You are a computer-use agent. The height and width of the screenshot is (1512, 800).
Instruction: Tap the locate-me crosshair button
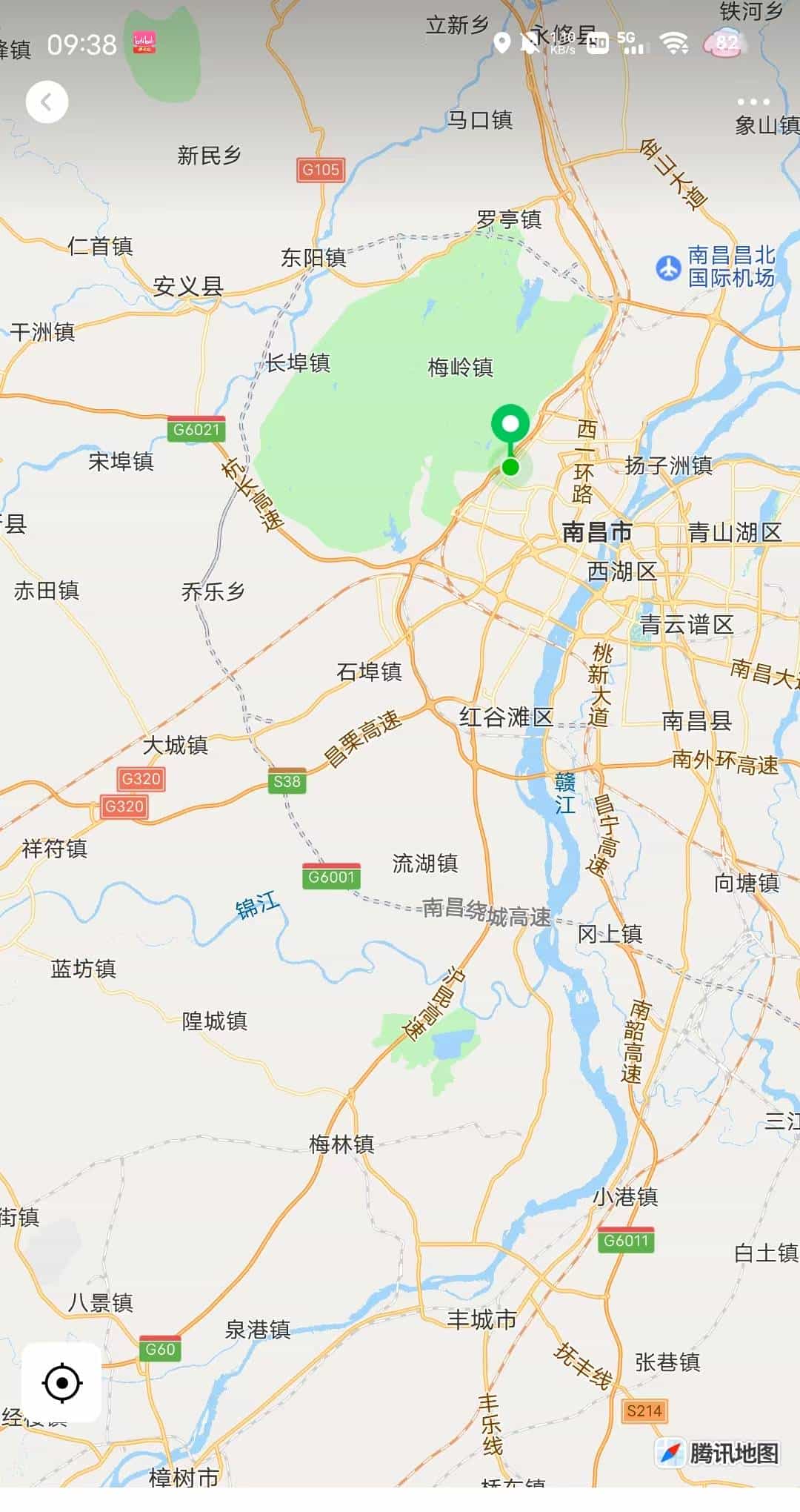(x=61, y=1382)
